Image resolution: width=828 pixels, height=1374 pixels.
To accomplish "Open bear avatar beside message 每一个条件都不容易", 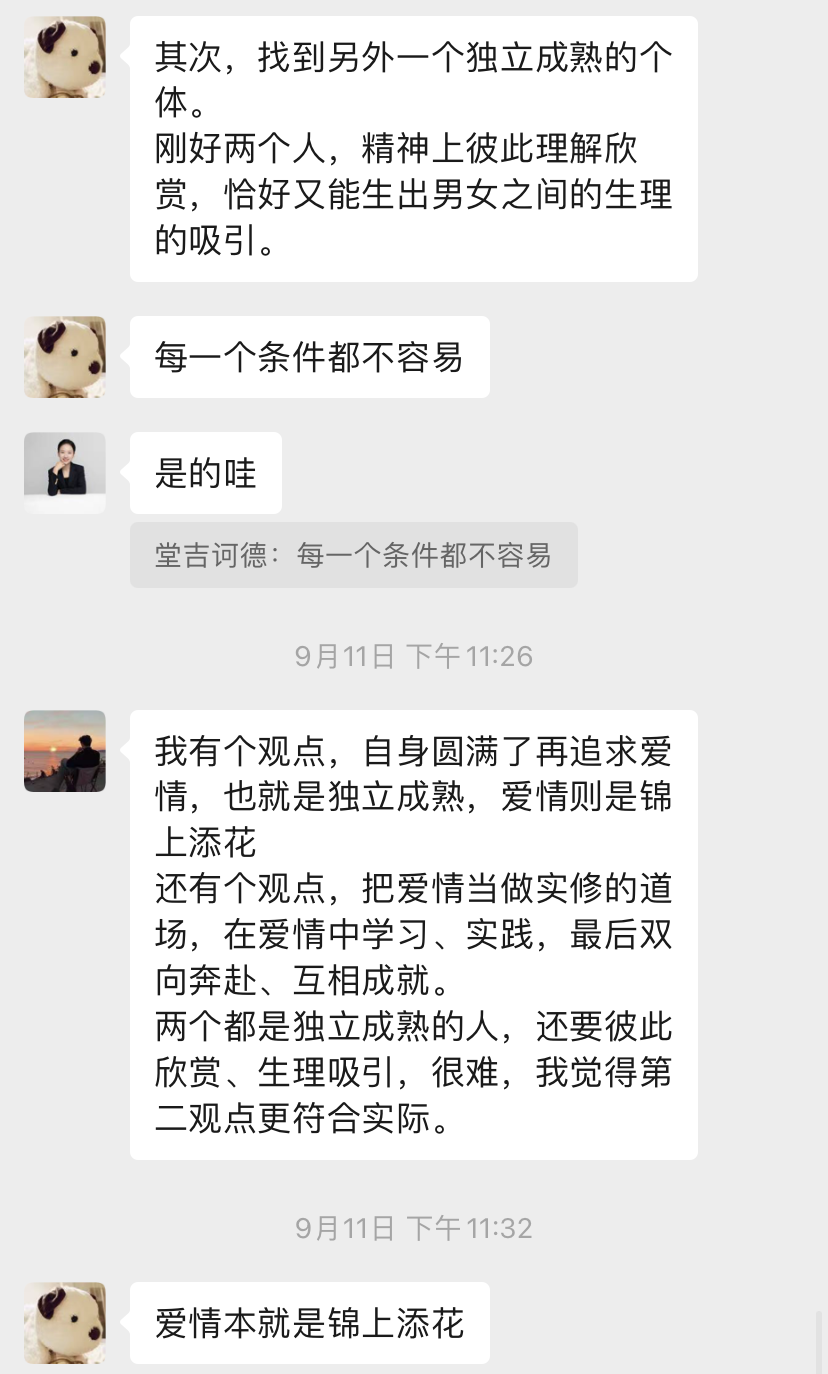I will (x=65, y=357).
